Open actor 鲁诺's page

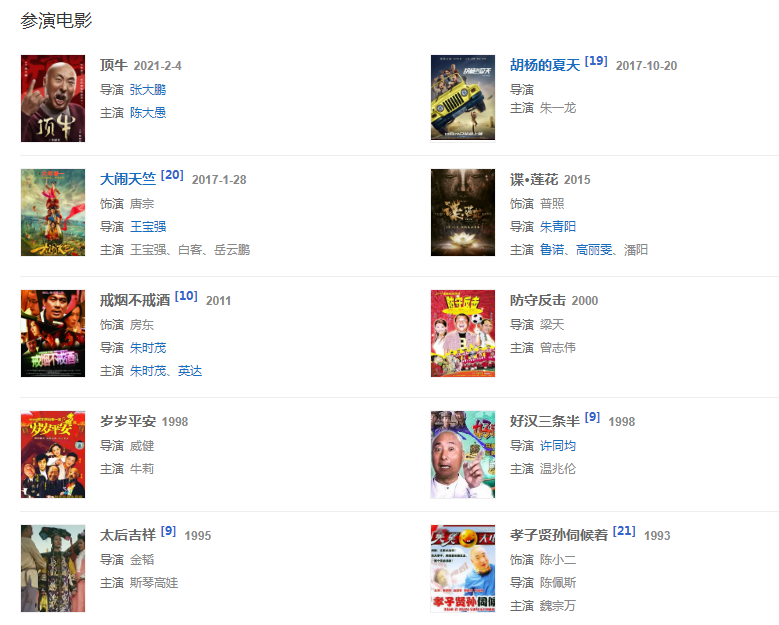(552, 250)
